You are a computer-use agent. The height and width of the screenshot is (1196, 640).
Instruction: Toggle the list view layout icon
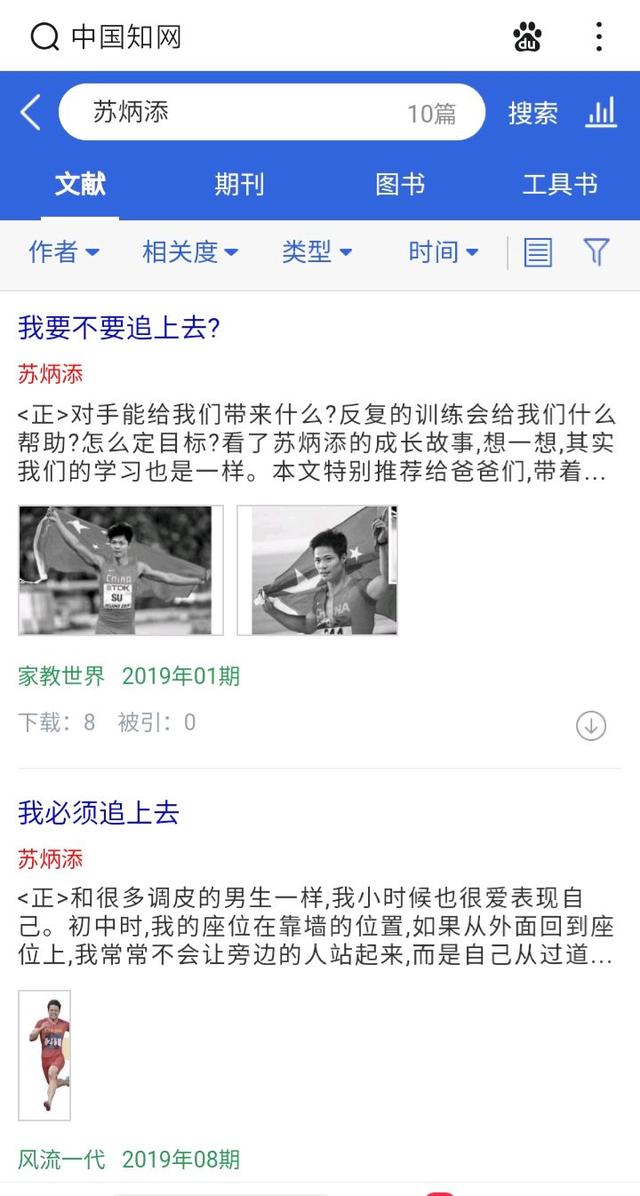(538, 252)
